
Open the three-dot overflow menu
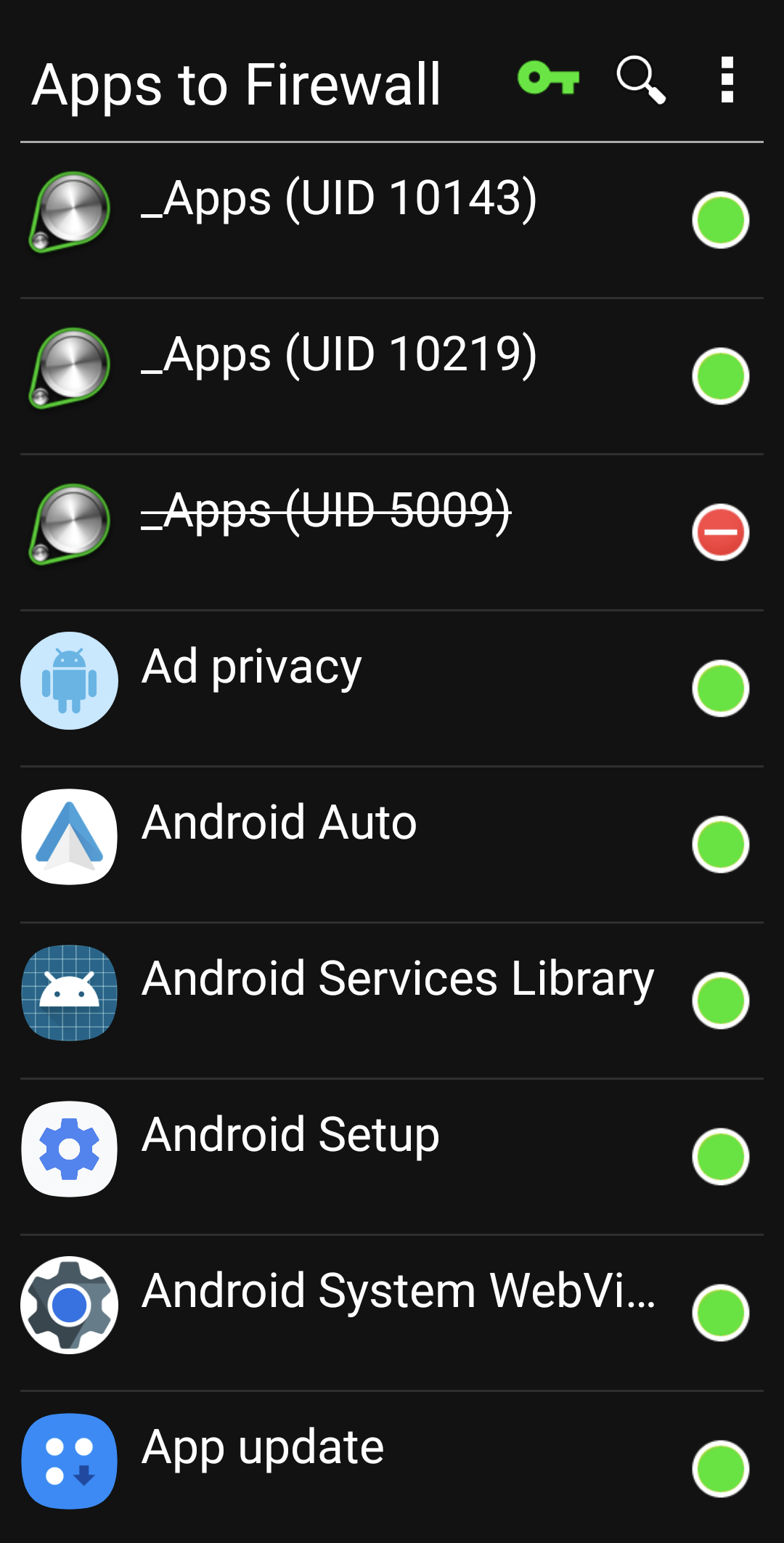[x=727, y=80]
